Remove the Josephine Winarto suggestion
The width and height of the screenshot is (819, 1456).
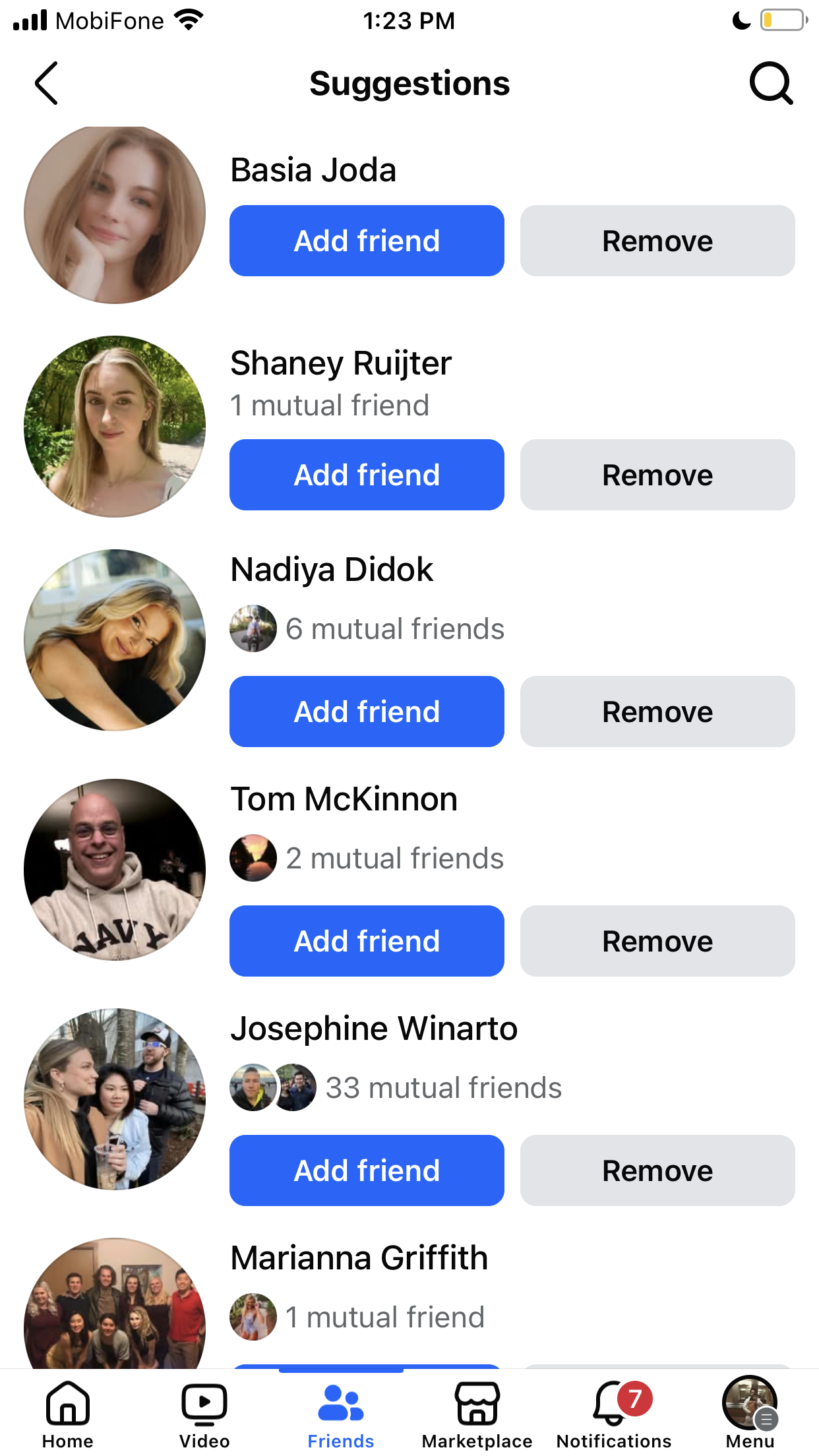[x=657, y=1170]
